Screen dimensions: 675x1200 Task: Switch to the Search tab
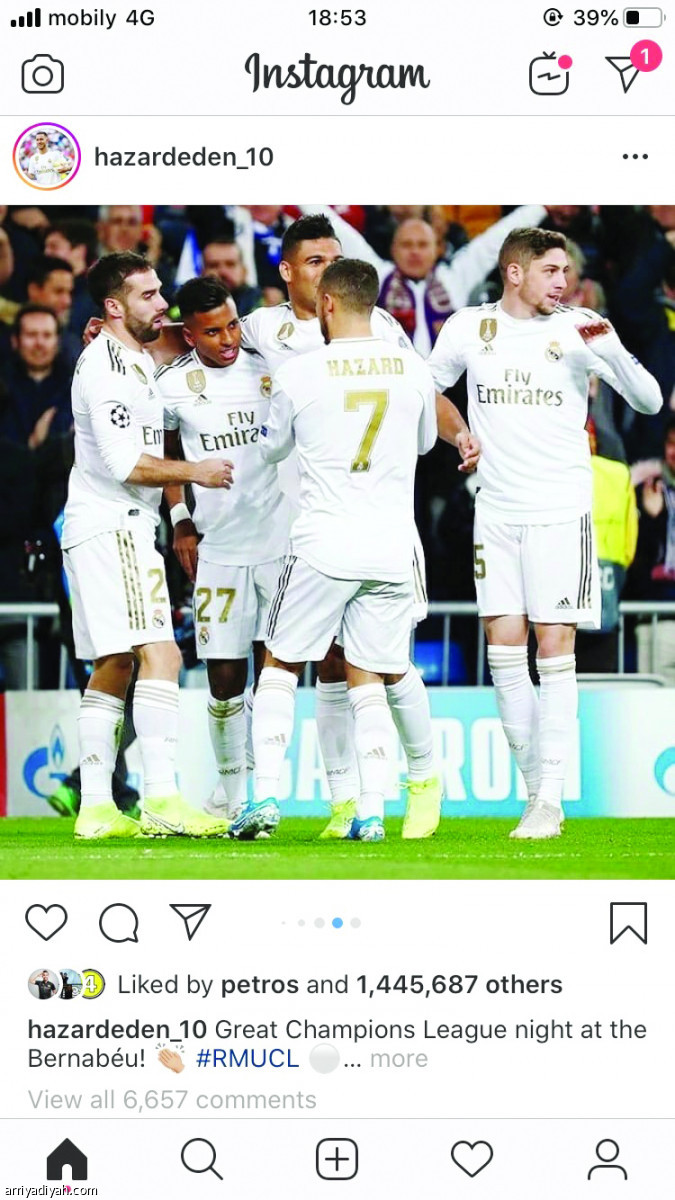pyautogui.click(x=201, y=1160)
